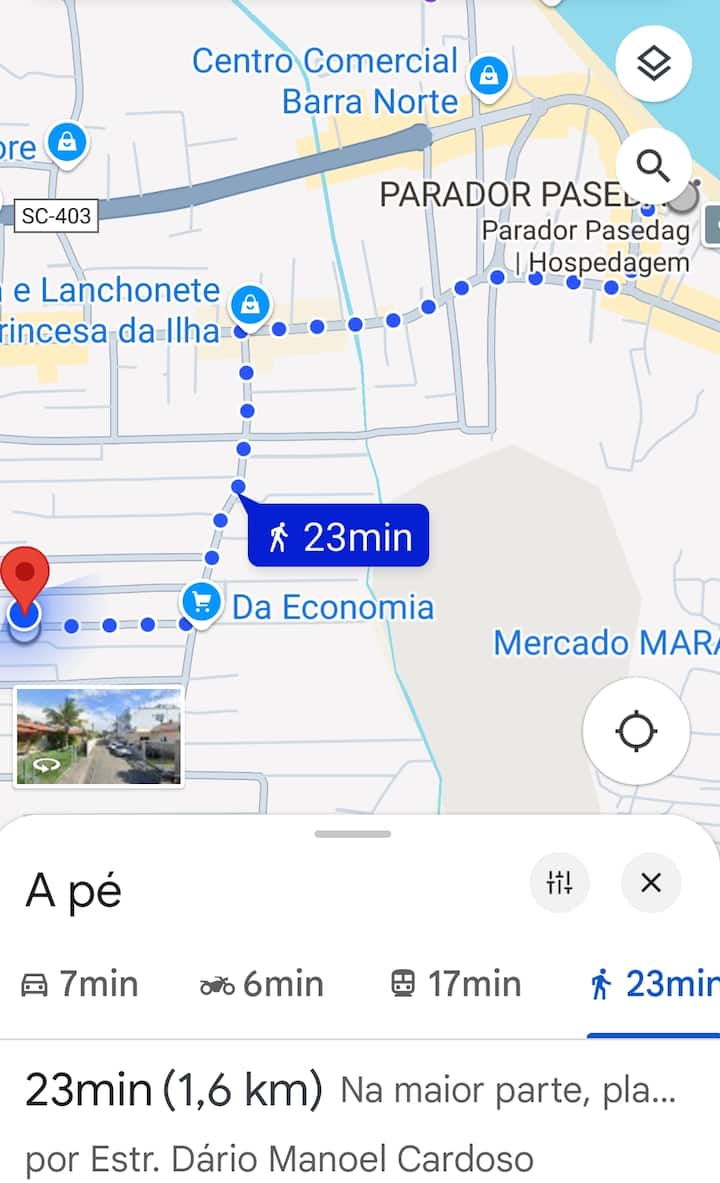The height and width of the screenshot is (1183, 720).
Task: Center map on my location
Action: coord(636,731)
